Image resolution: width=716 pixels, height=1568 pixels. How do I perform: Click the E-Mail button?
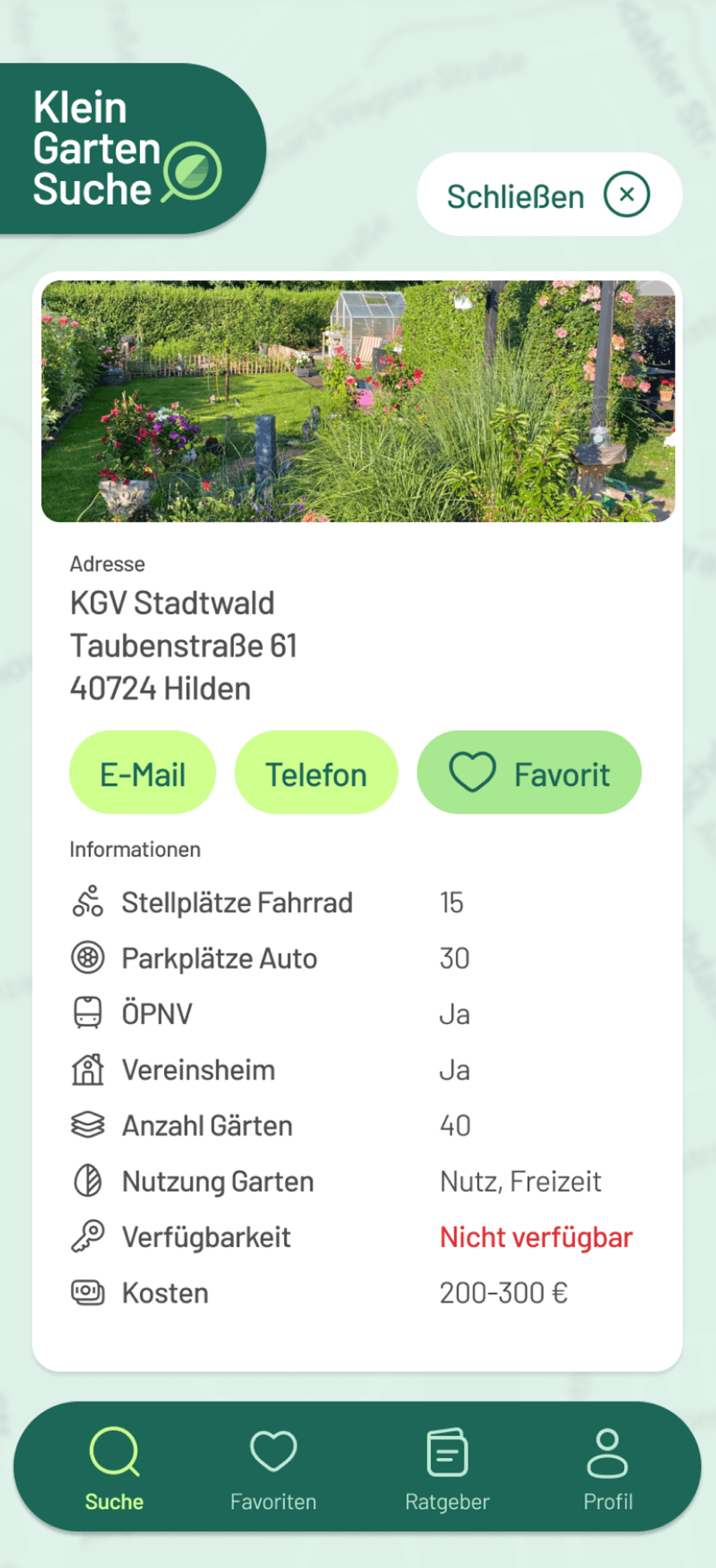point(143,773)
